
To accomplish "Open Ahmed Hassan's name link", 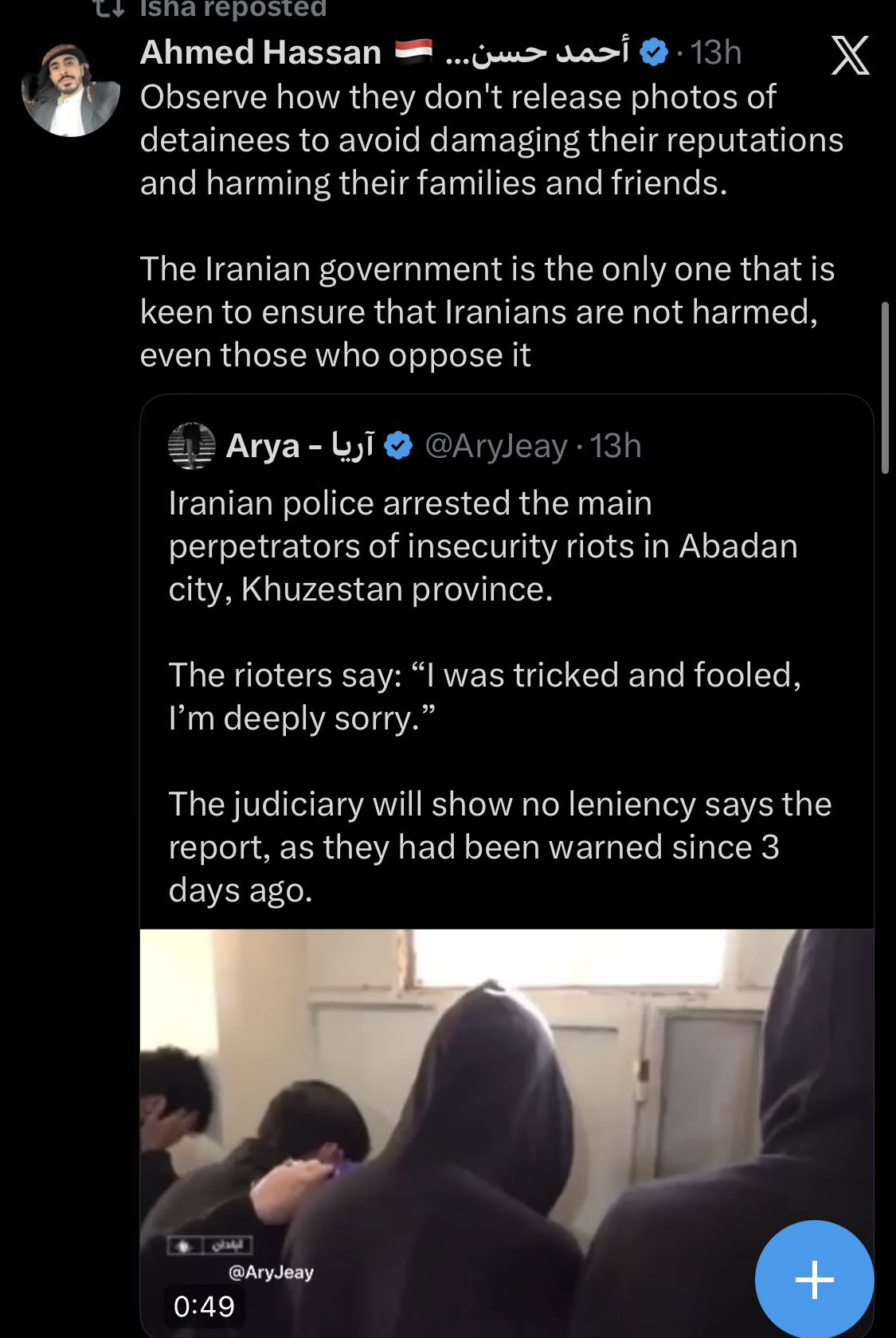I will click(x=260, y=53).
